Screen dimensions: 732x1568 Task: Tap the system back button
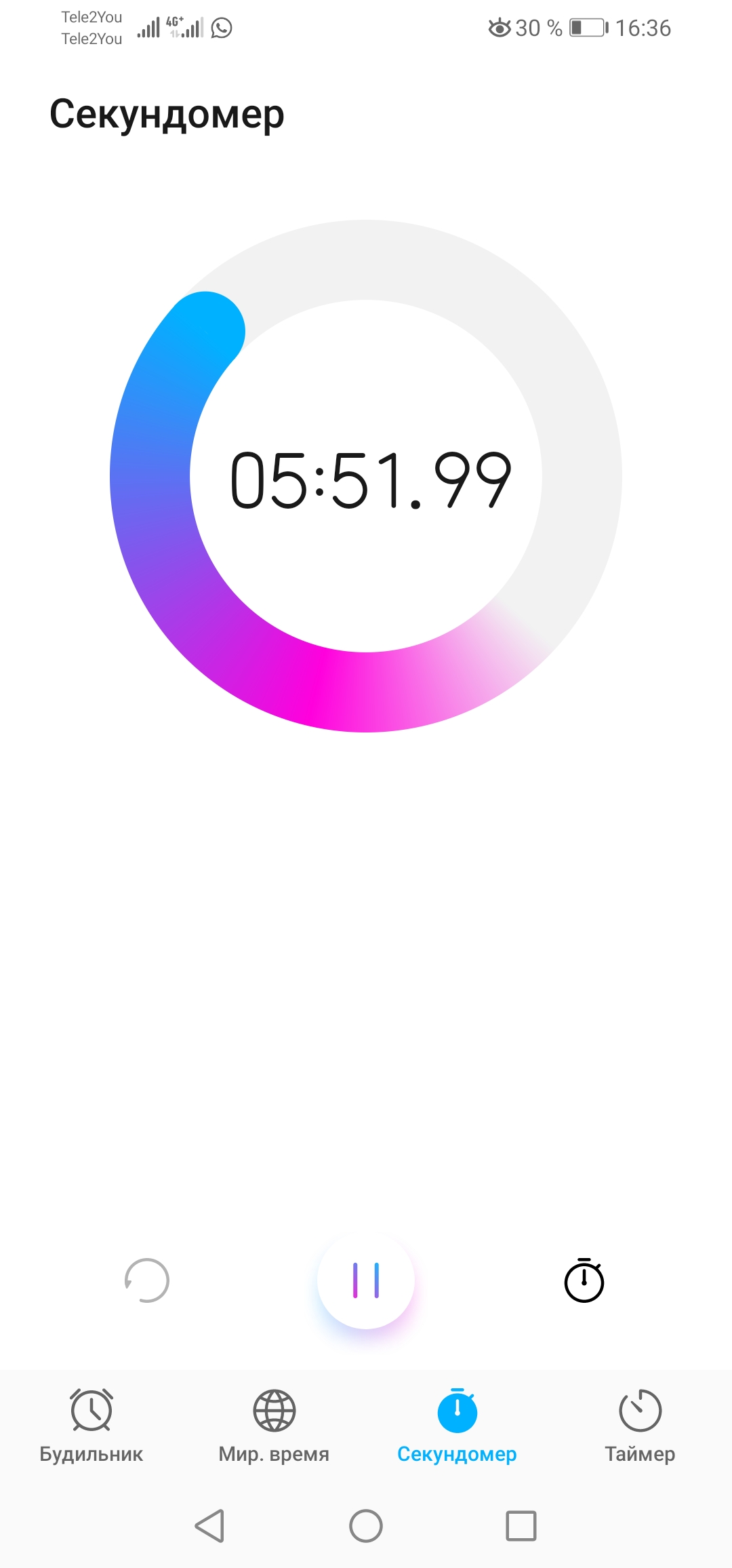click(x=210, y=1526)
